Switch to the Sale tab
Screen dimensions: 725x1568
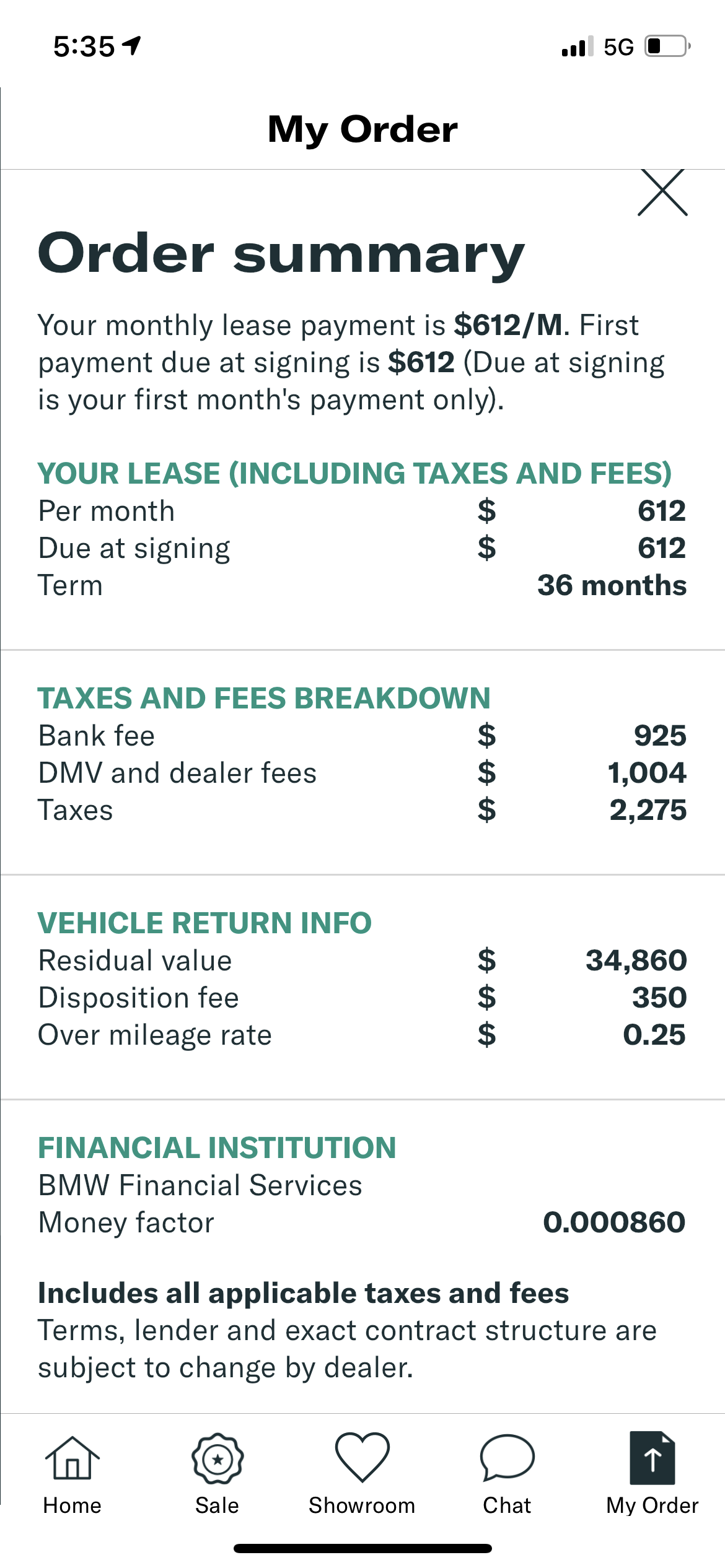(217, 1474)
